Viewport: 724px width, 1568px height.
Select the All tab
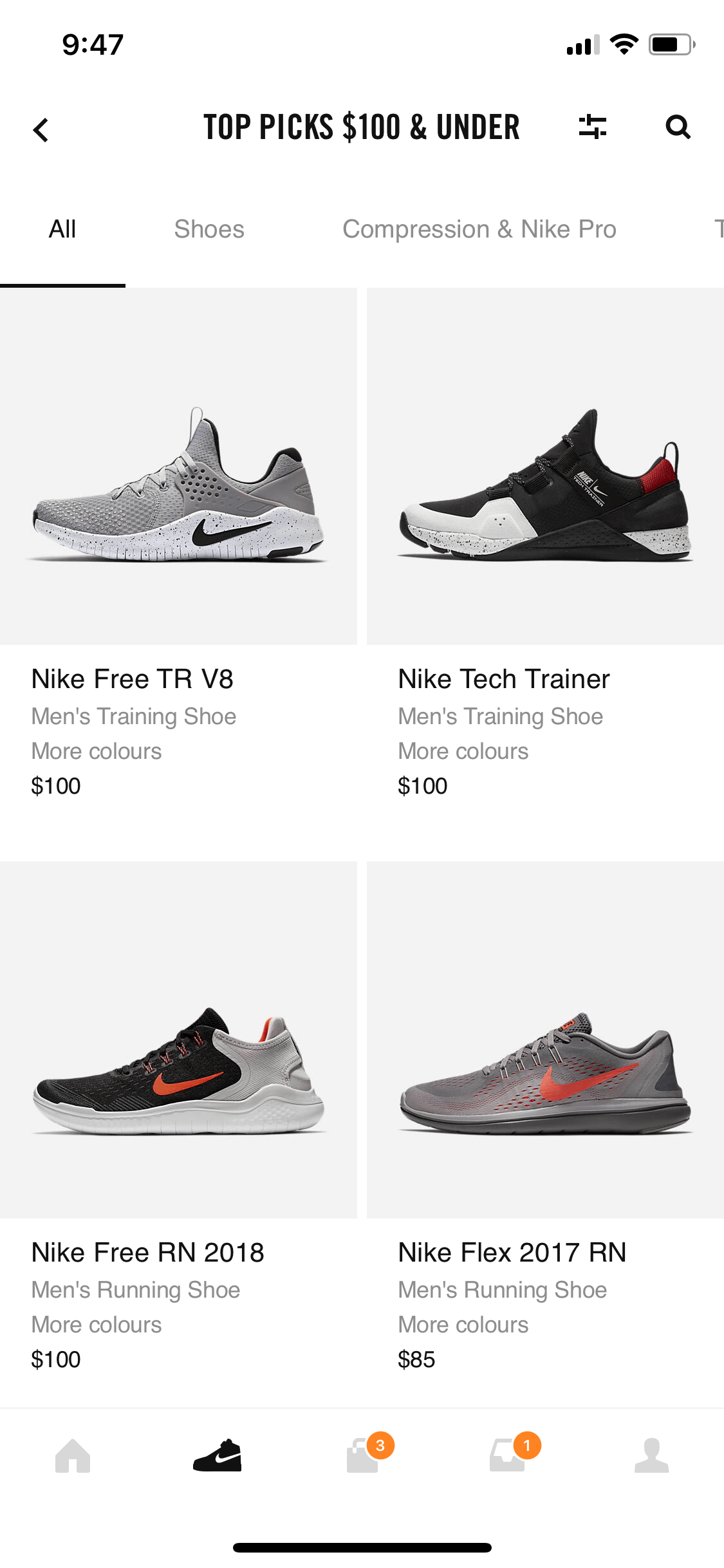[x=62, y=229]
